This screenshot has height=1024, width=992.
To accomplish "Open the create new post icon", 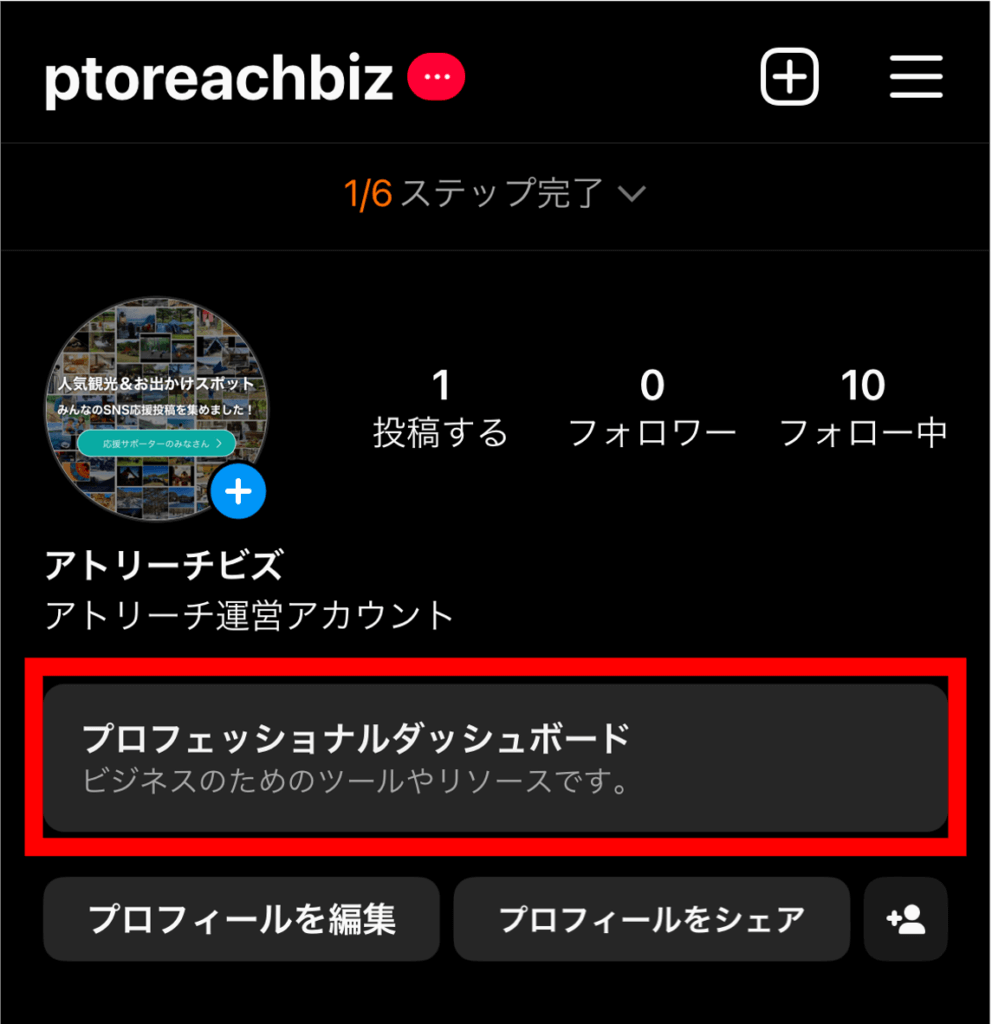I will pyautogui.click(x=790, y=77).
